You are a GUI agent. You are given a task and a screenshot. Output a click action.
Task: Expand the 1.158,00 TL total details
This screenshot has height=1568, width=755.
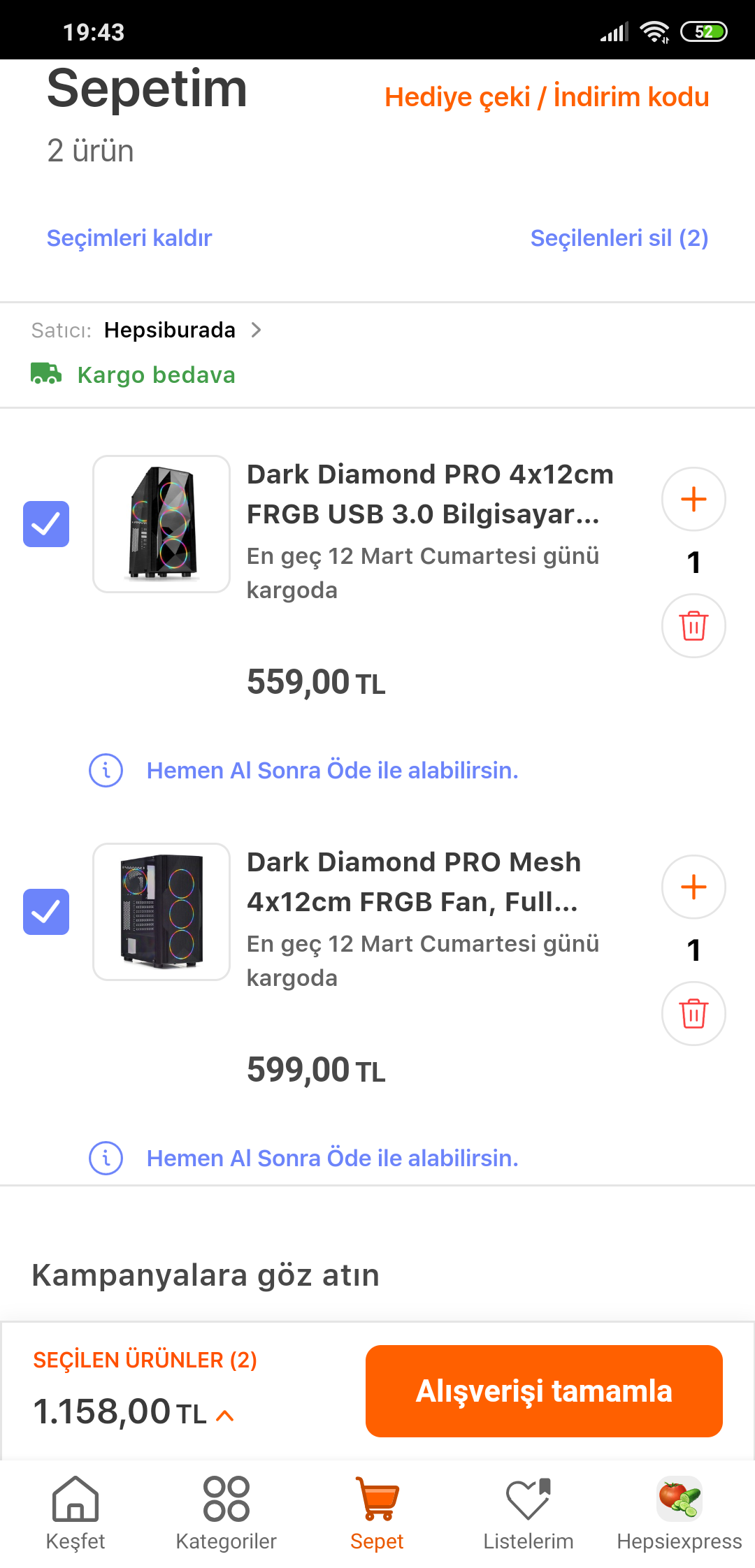225,1416
